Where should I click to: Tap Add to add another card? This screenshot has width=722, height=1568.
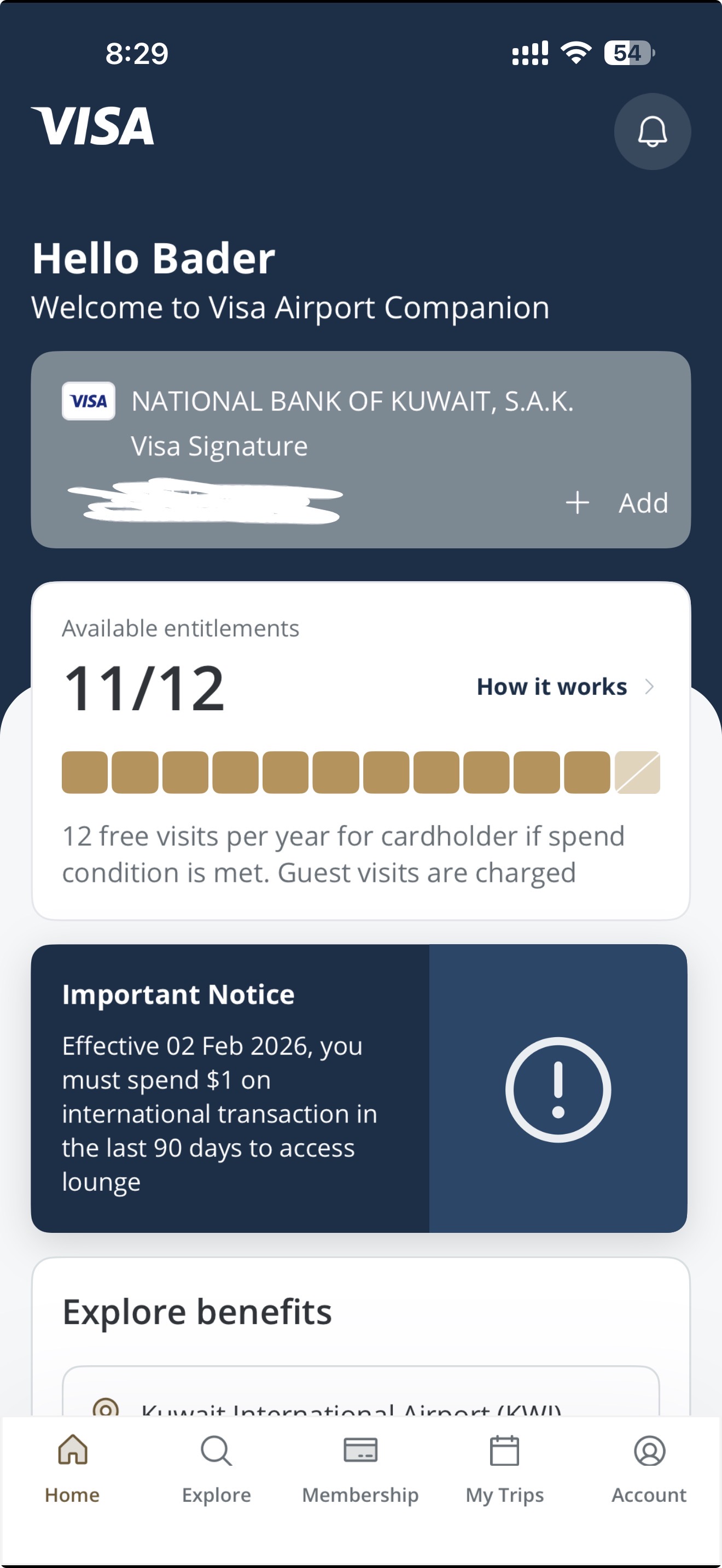click(616, 503)
